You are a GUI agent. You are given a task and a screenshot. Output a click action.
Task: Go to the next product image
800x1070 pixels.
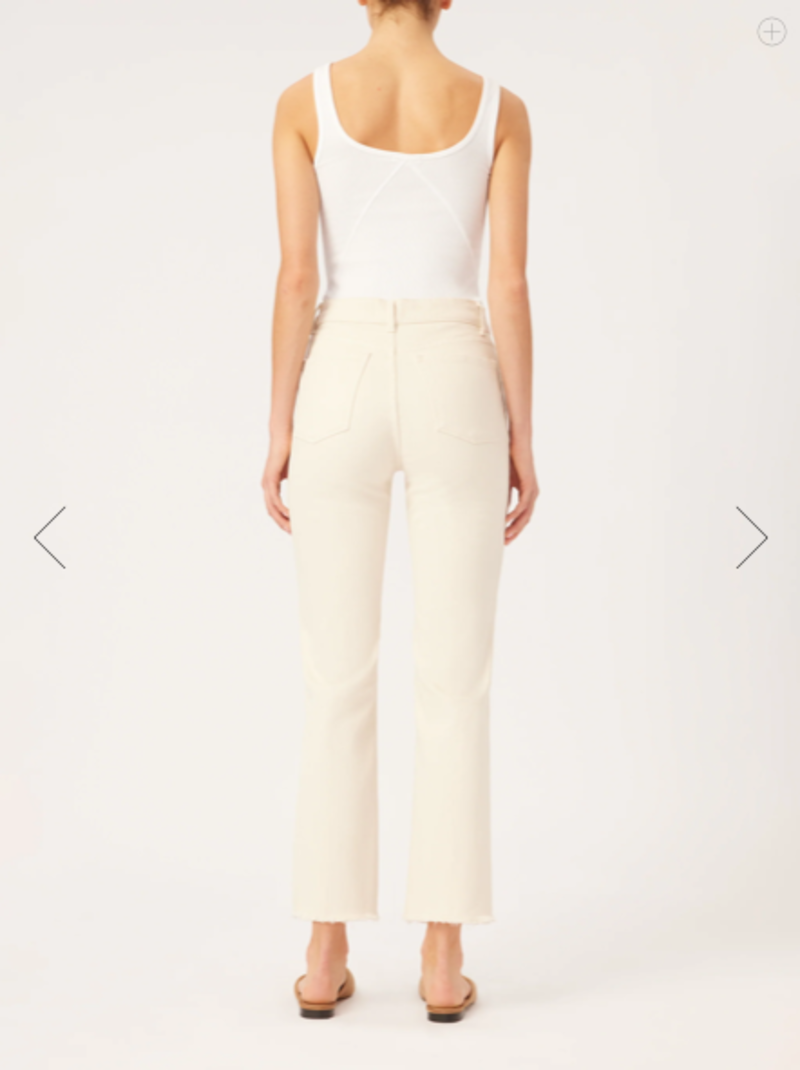[x=751, y=537]
